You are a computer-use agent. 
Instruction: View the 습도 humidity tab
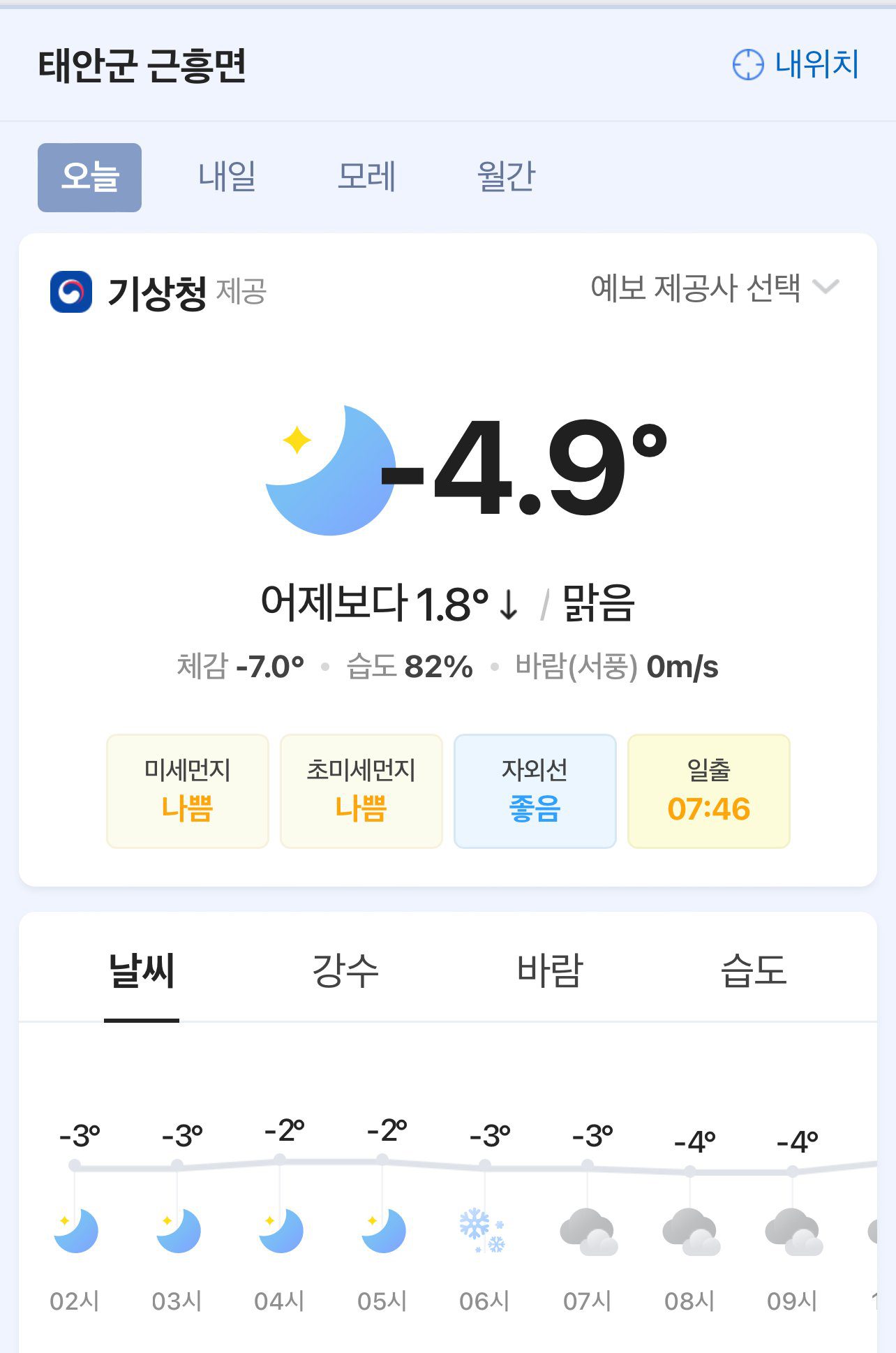tap(754, 970)
